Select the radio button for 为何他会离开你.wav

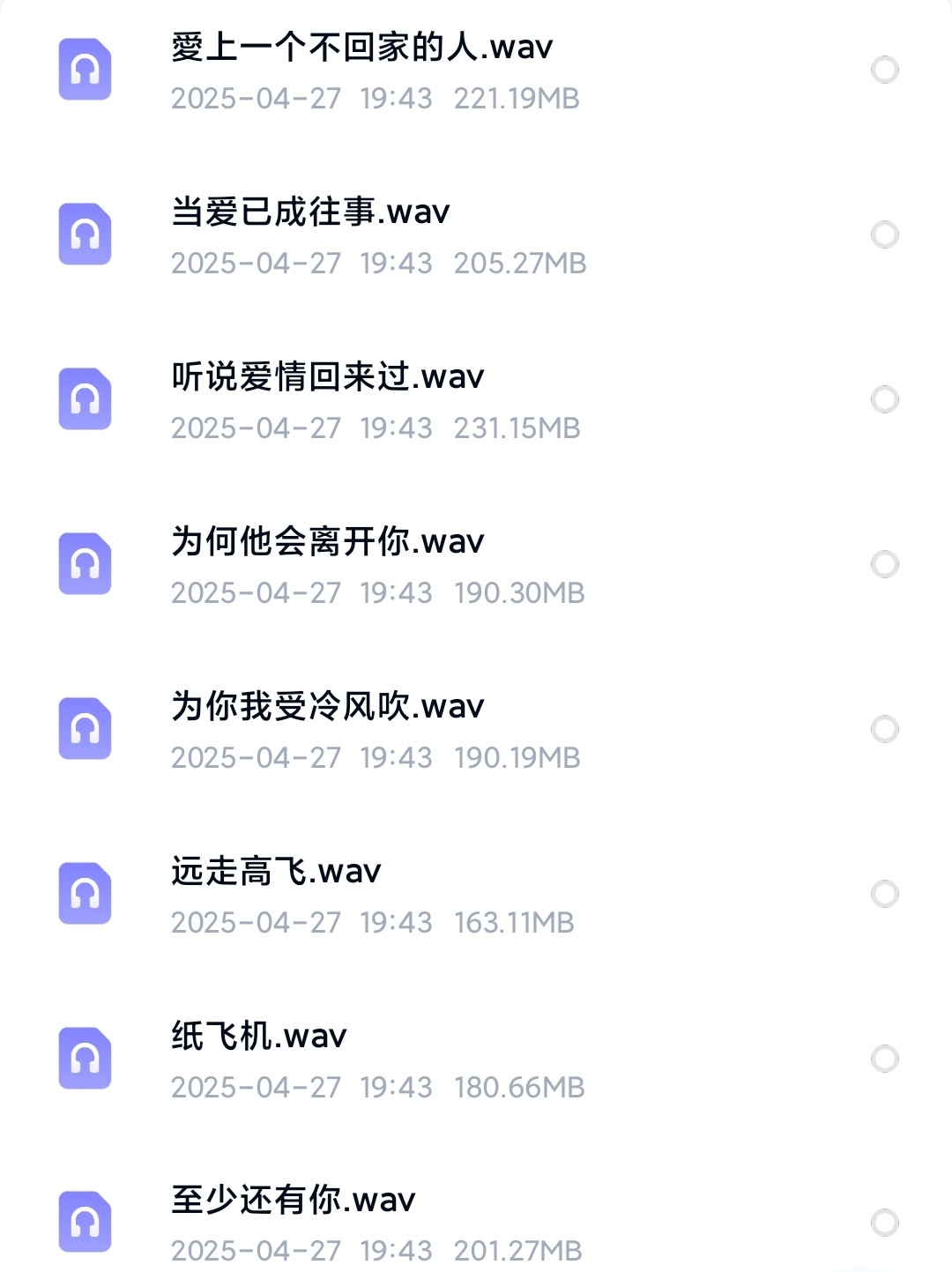[884, 564]
